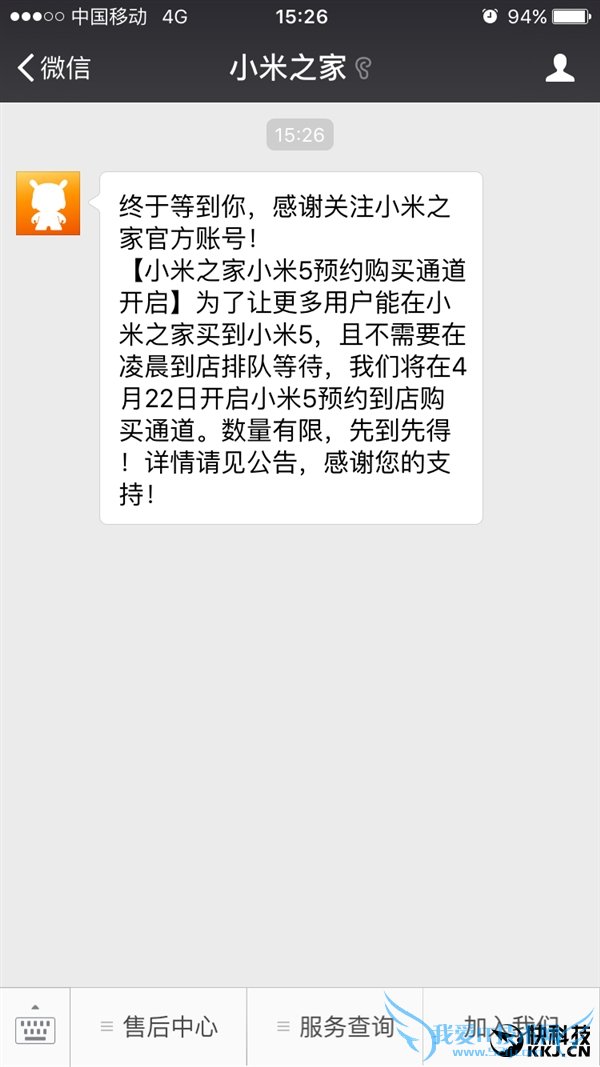Go back to the 微信 chat list
The image size is (600, 1067).
54,68
